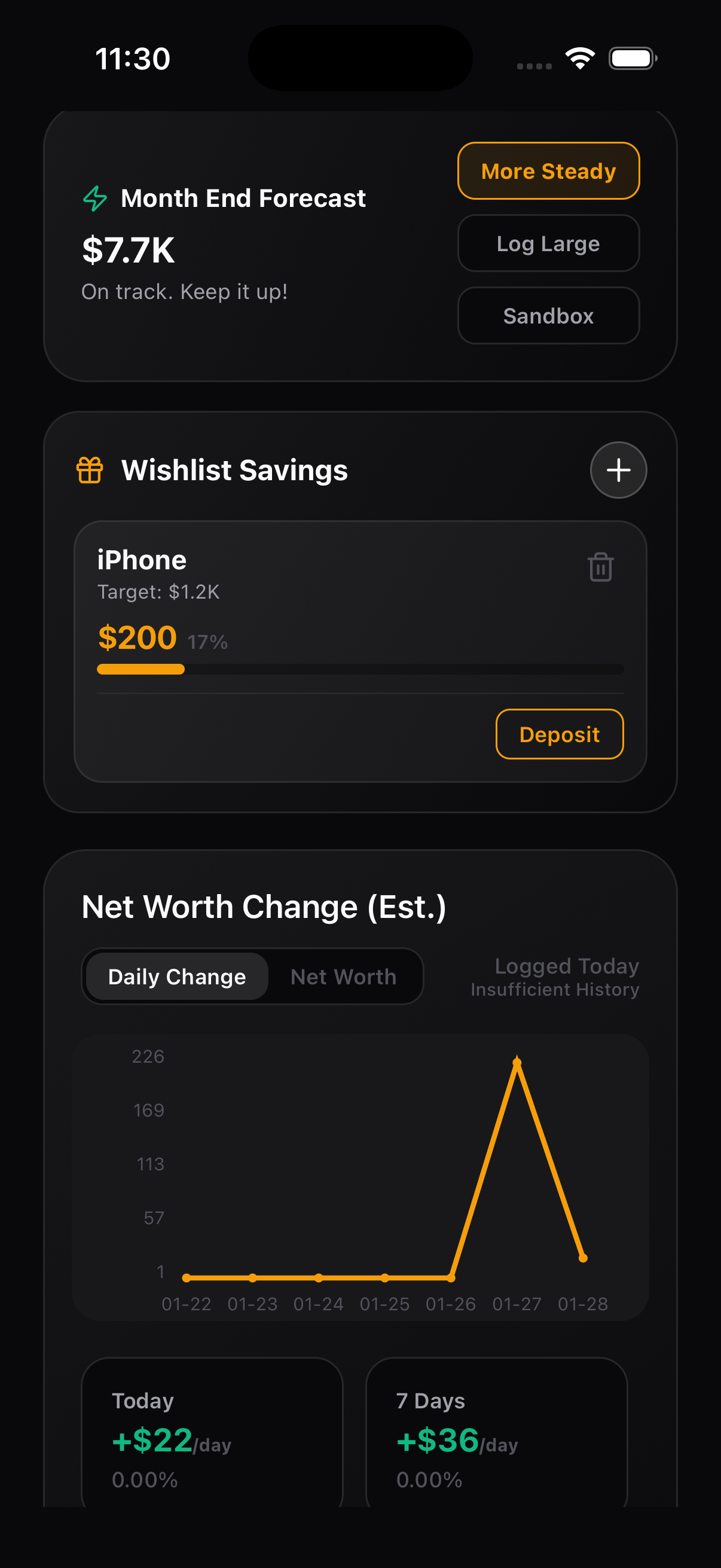Select the More Steady forecast option

[548, 171]
